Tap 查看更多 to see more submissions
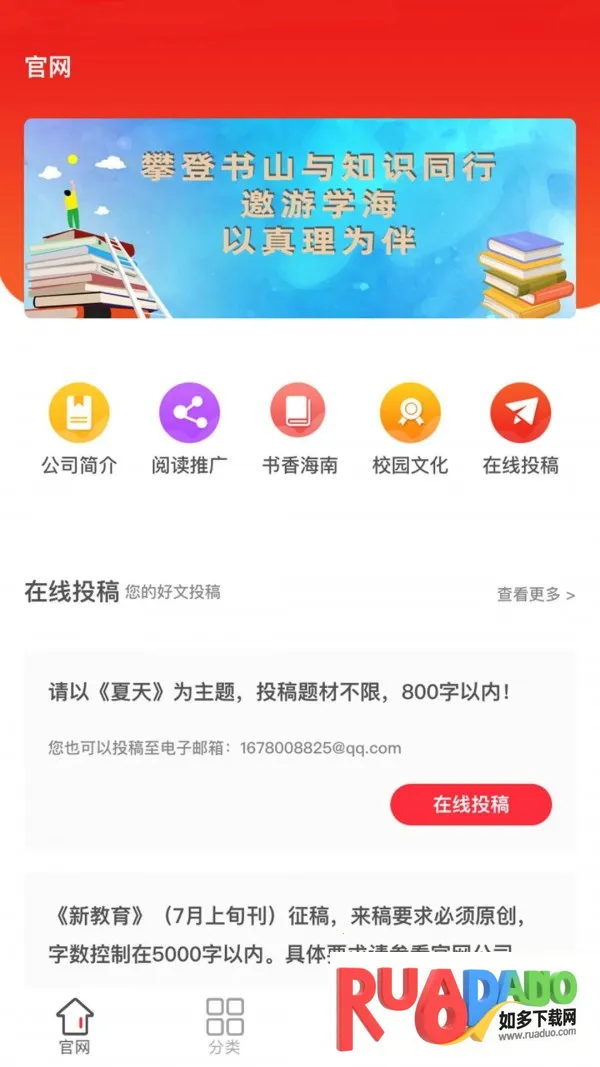 click(535, 595)
